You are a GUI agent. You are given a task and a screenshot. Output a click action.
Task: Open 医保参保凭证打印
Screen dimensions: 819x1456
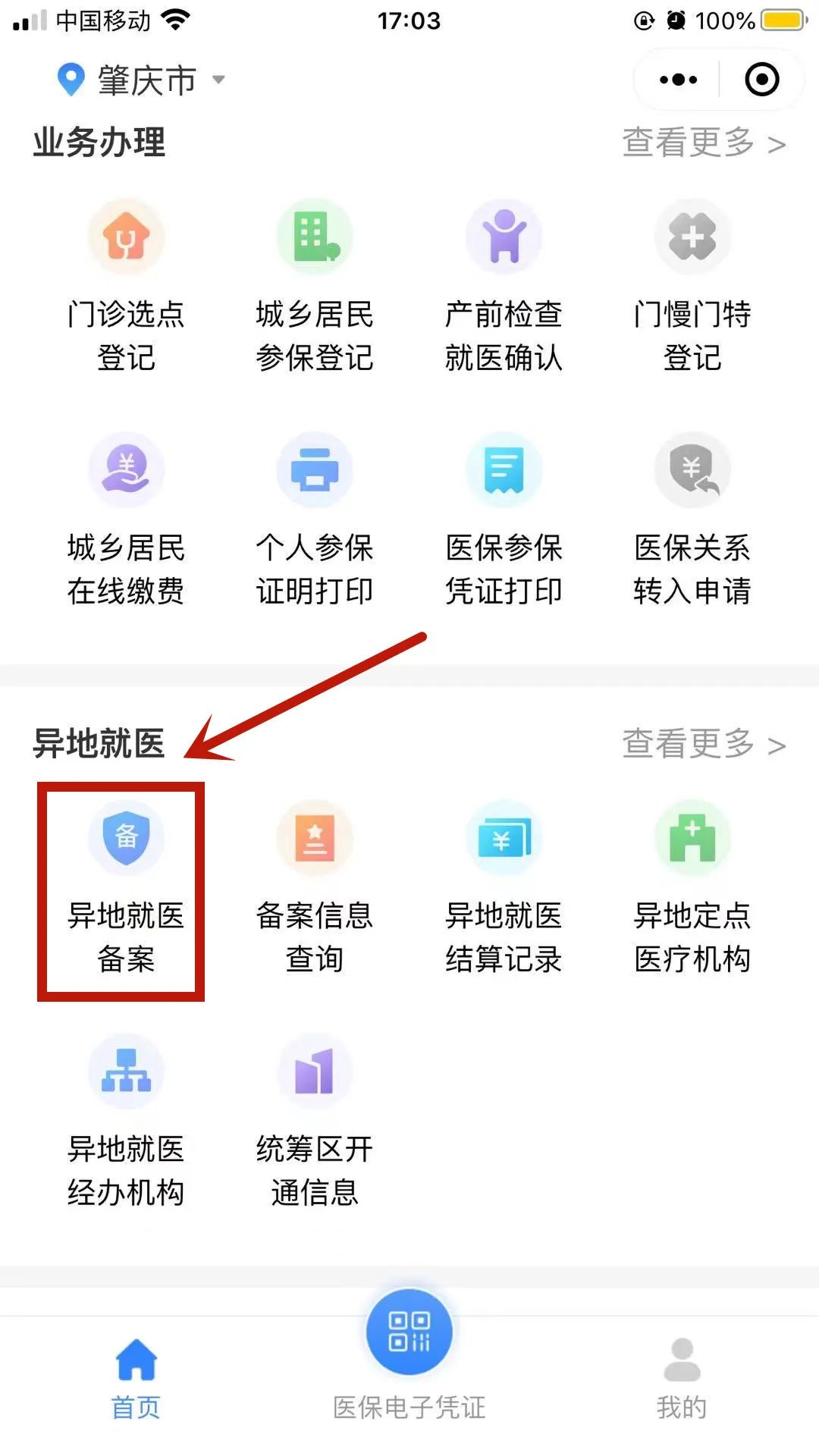click(504, 520)
